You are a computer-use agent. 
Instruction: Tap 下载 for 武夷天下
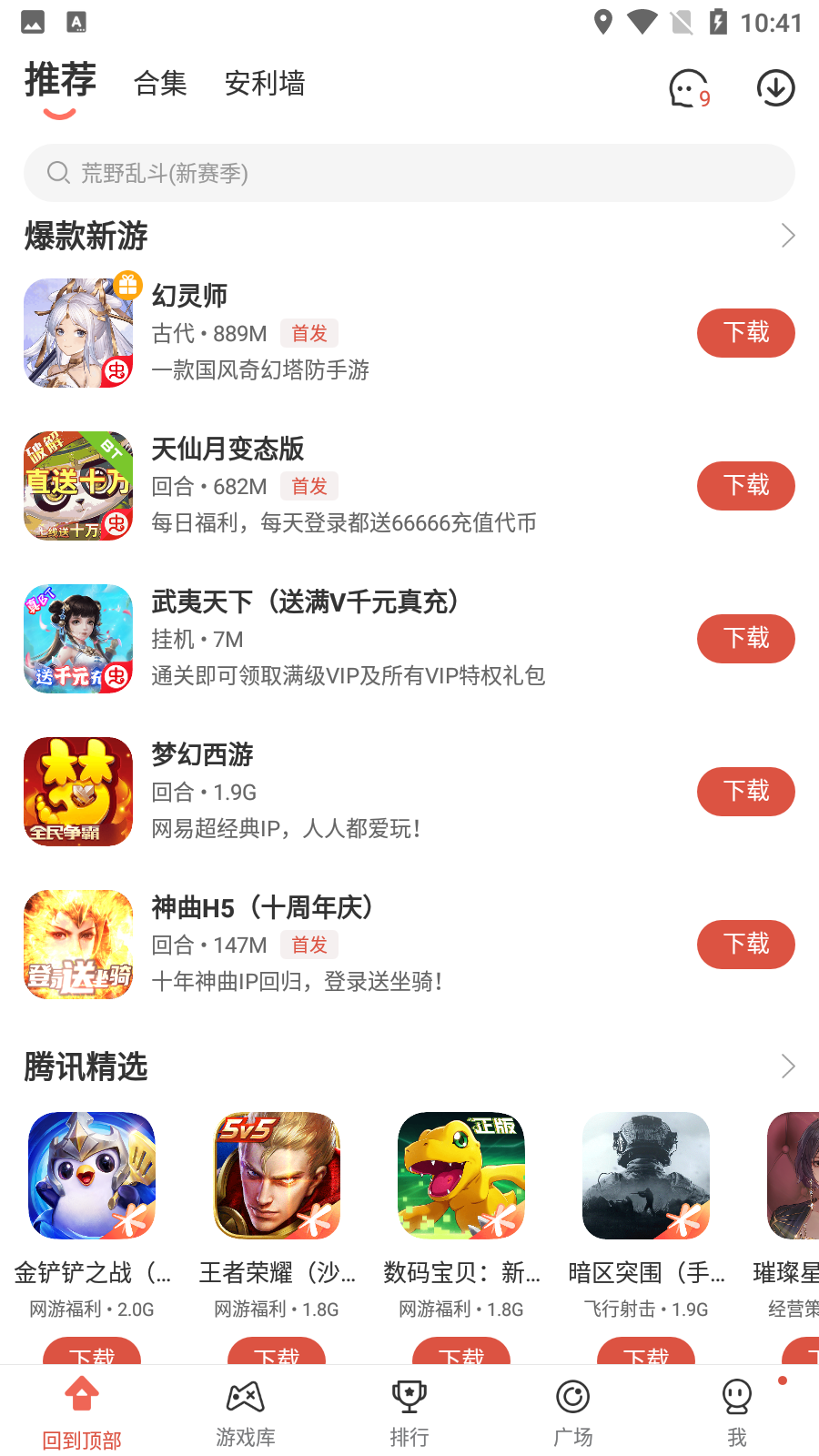(x=745, y=639)
